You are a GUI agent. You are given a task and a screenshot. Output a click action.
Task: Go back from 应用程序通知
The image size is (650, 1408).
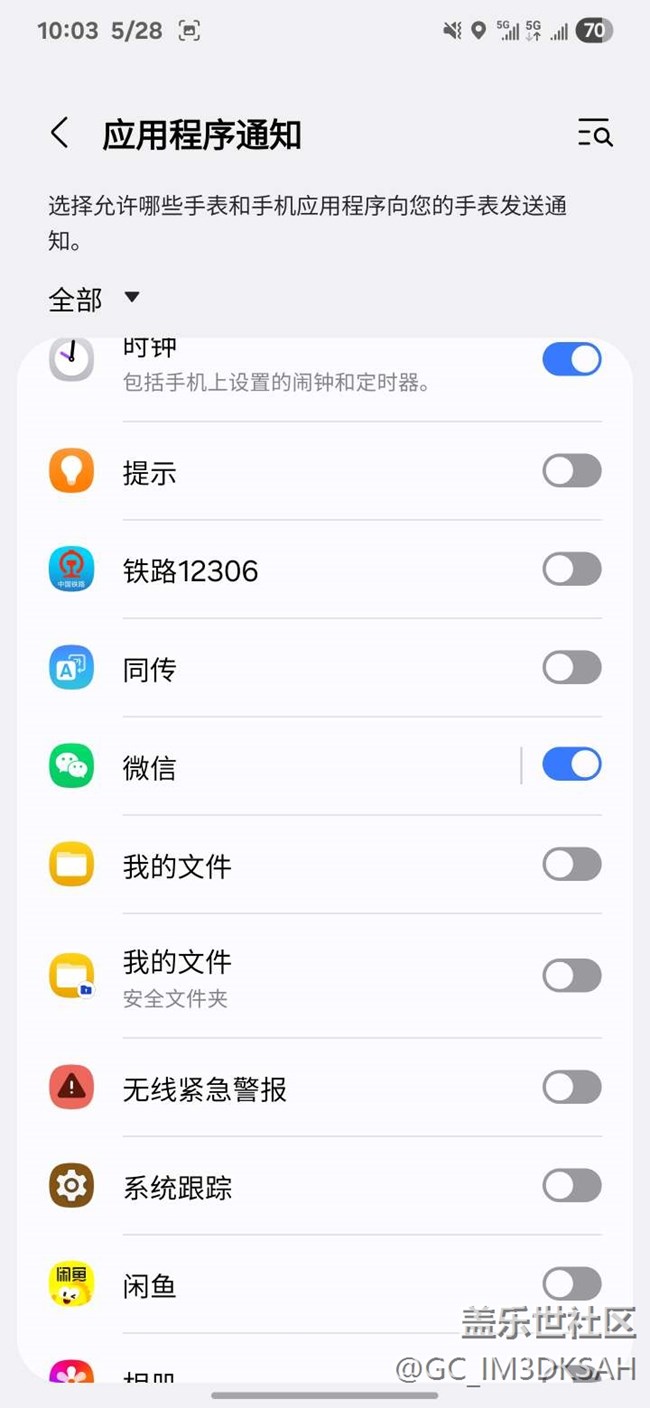(60, 133)
